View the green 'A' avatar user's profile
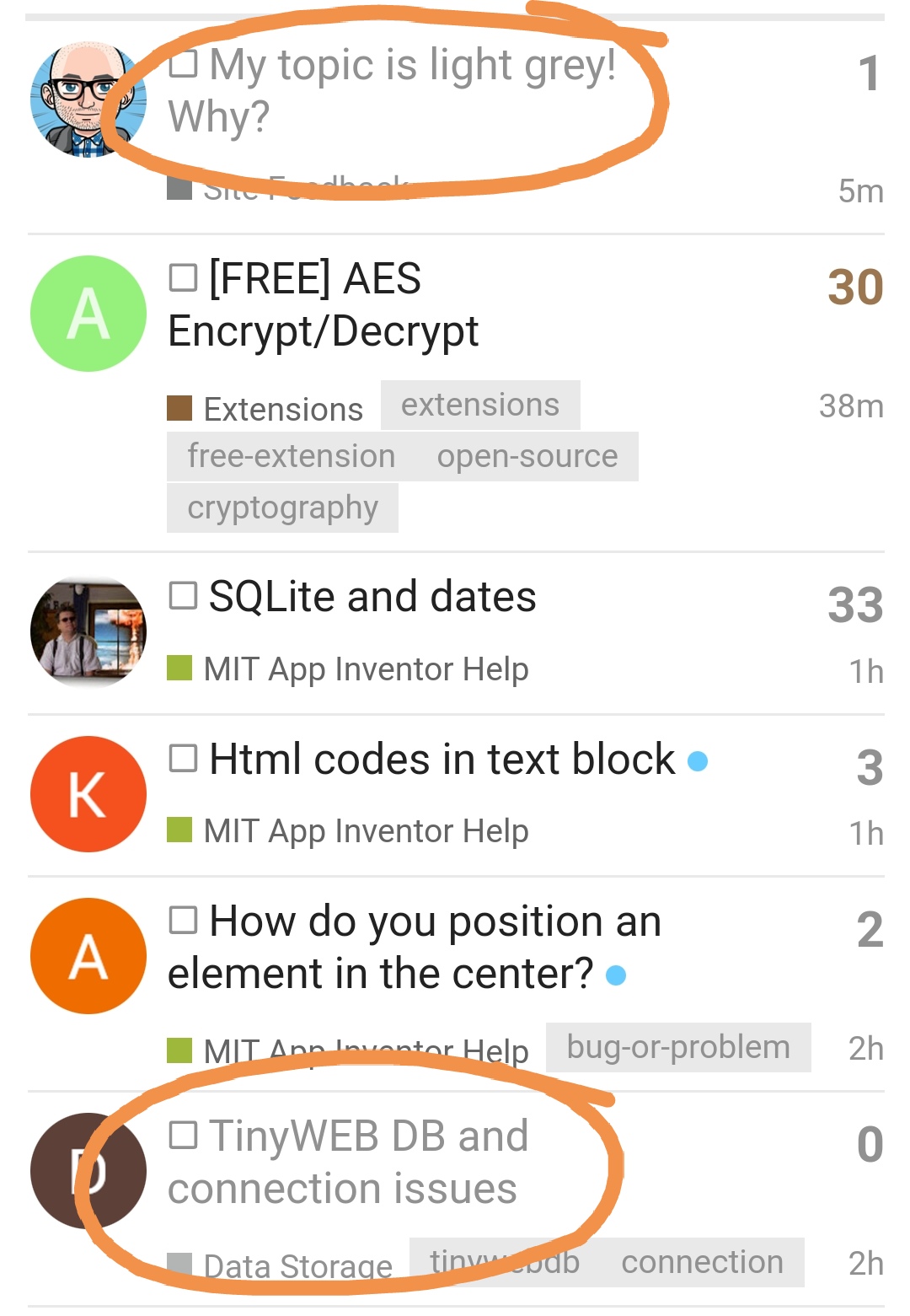This screenshot has height=1316, width=910. click(88, 313)
